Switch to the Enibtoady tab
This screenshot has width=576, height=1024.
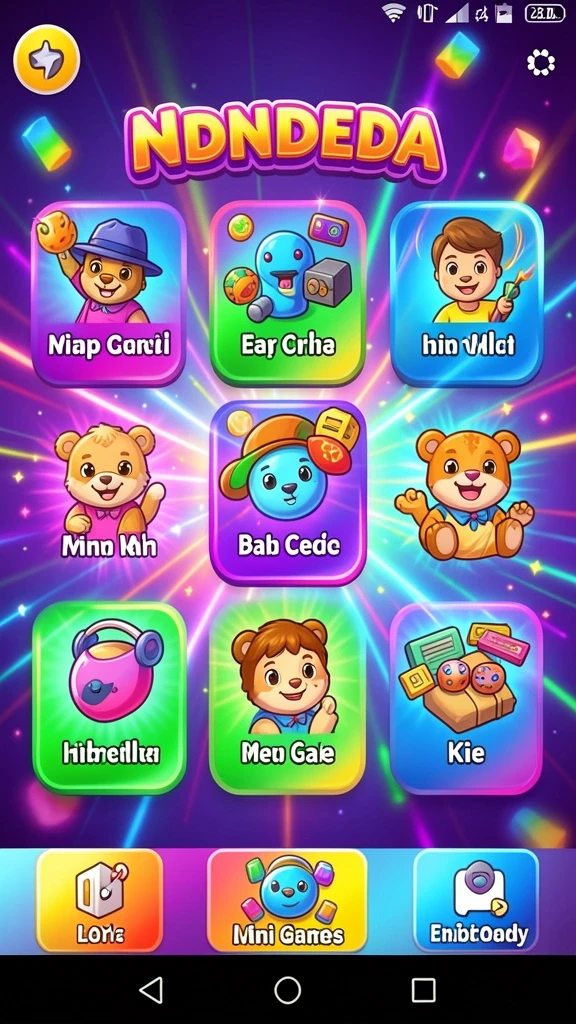476,900
